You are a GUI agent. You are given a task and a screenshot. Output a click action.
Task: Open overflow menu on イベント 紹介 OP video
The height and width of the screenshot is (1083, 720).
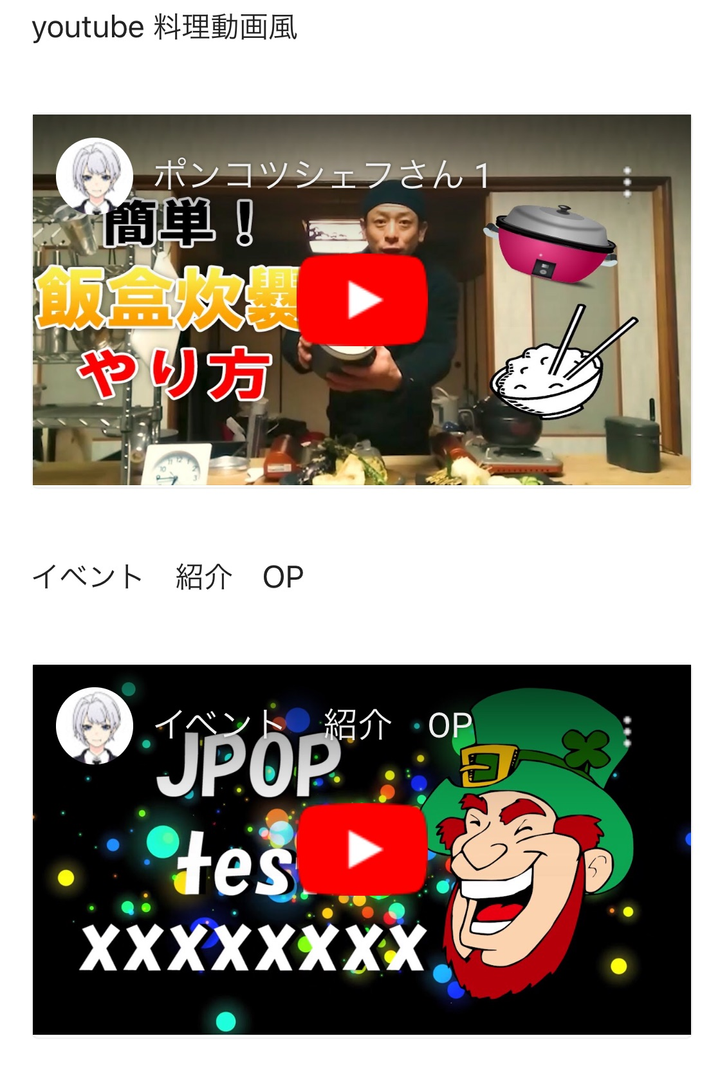point(627,731)
